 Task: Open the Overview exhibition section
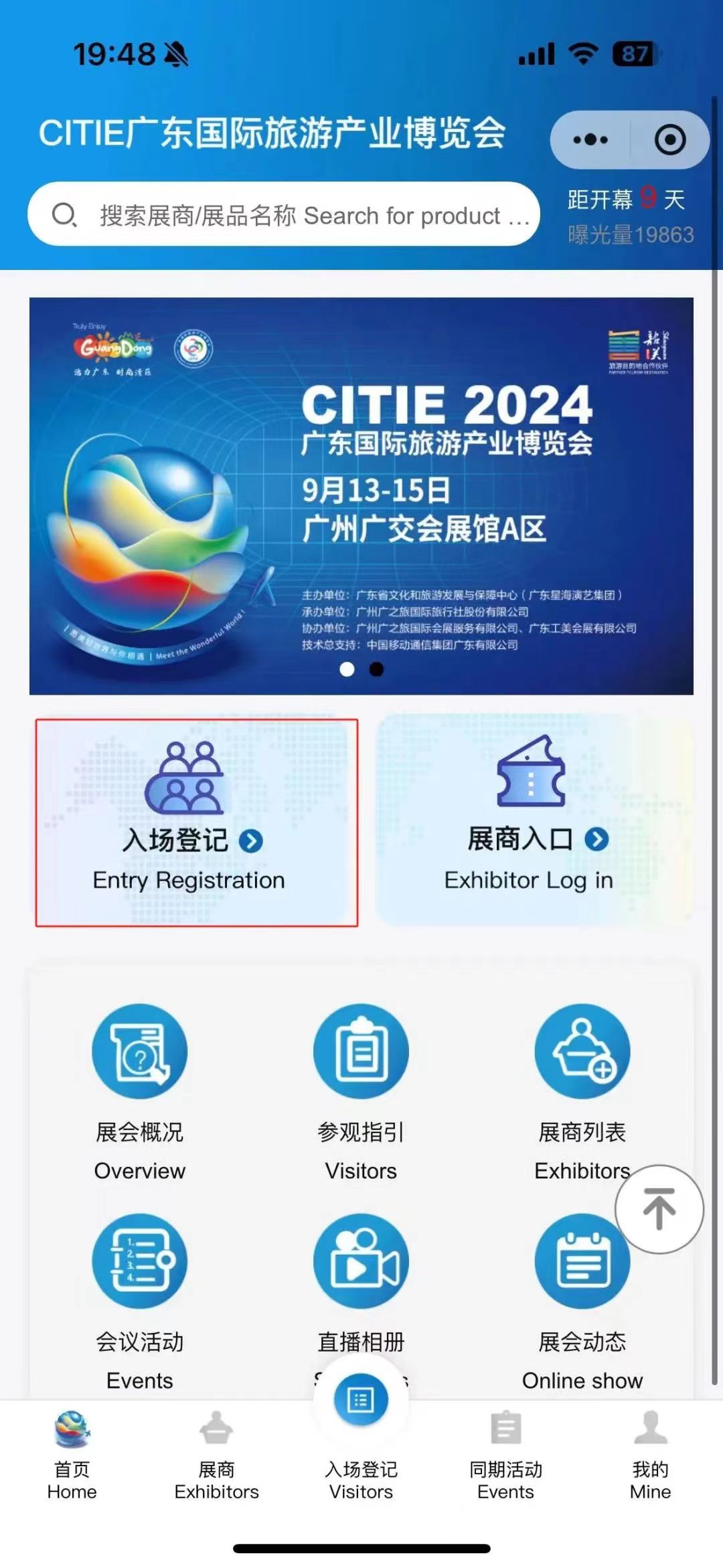[139, 1052]
